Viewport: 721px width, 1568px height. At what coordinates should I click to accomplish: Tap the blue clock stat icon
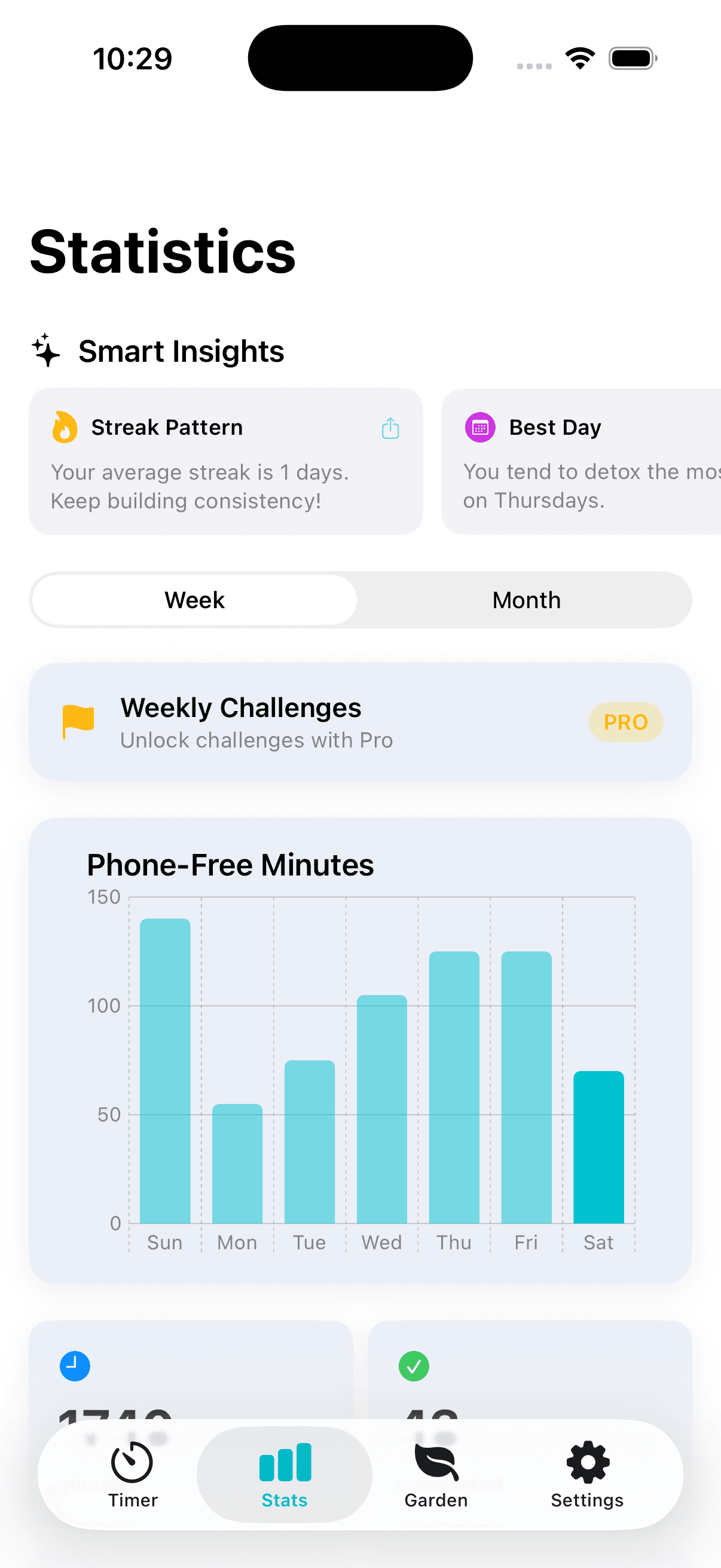pyautogui.click(x=75, y=1366)
